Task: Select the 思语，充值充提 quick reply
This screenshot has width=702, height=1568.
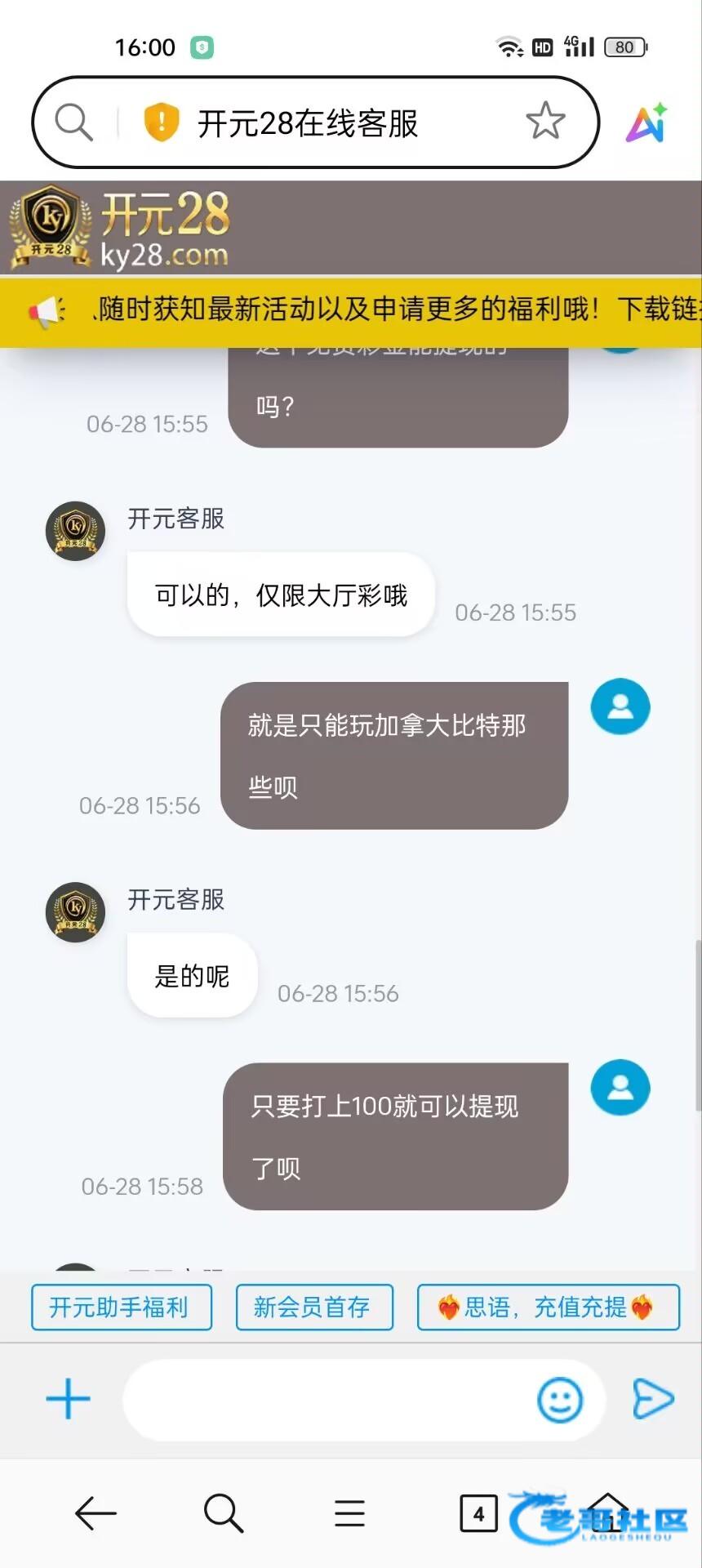Action: [x=548, y=1307]
